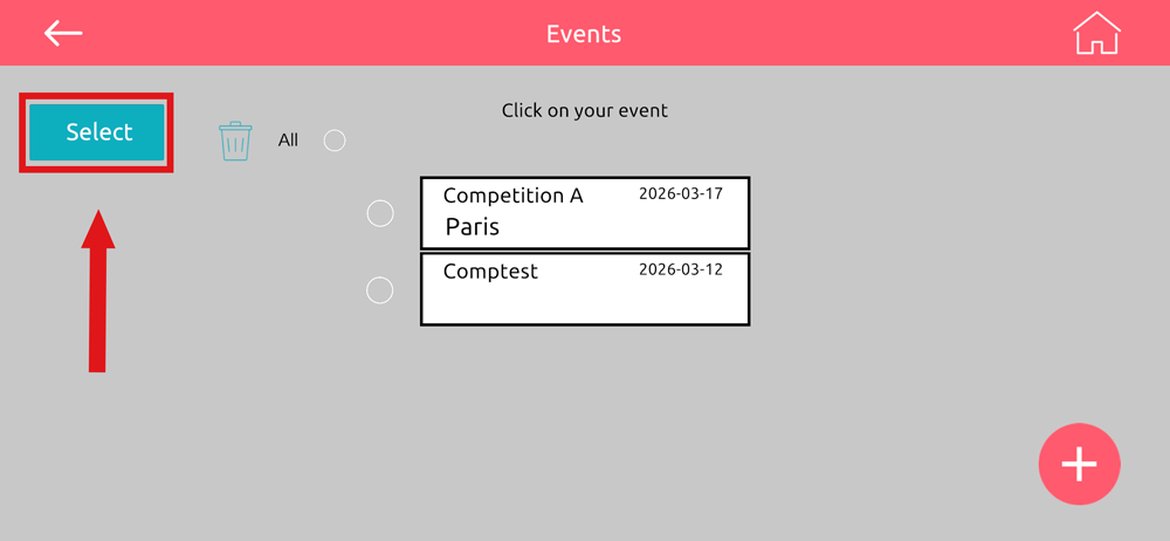The width and height of the screenshot is (1170, 541).
Task: Open the Competition A Paris event
Action: click(584, 213)
